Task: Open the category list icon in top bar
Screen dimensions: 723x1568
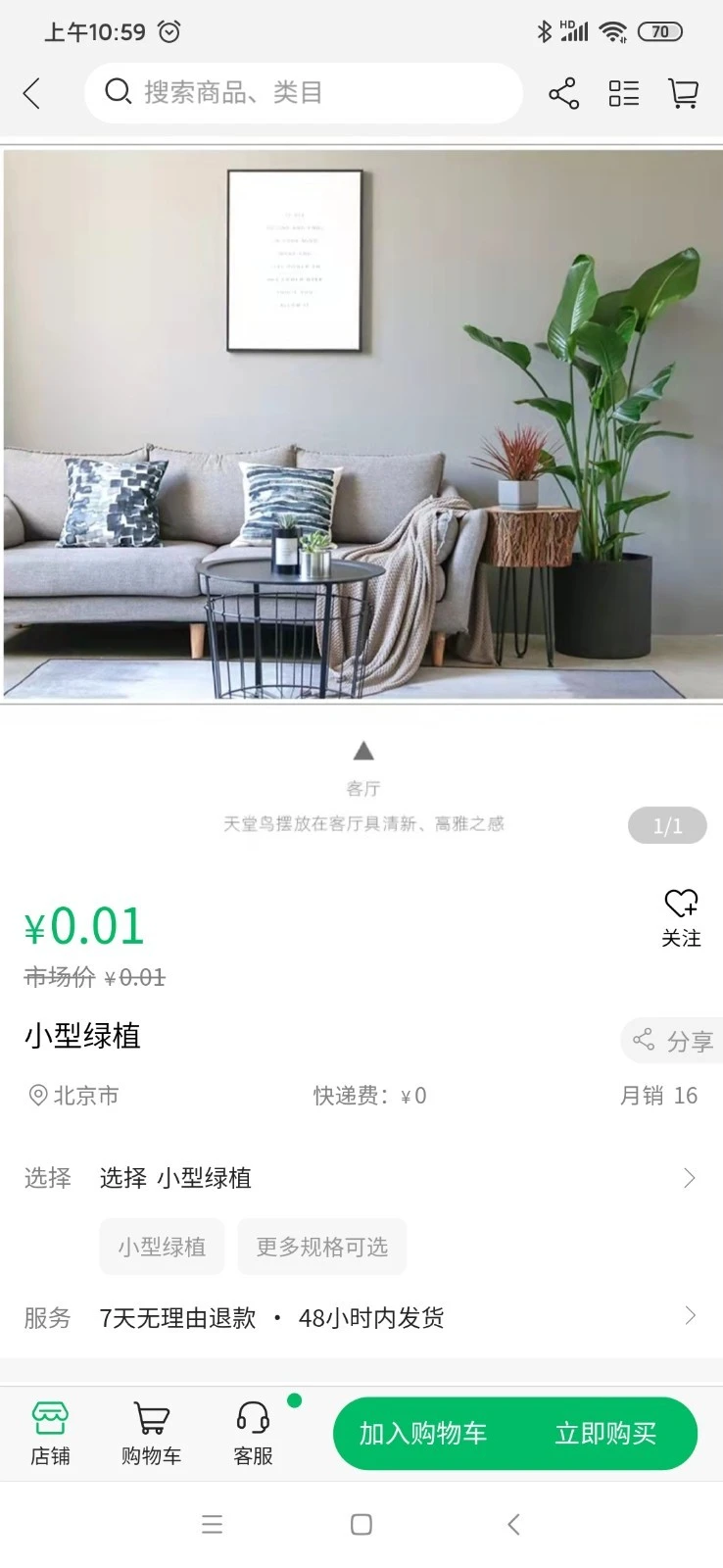Action: [x=623, y=93]
